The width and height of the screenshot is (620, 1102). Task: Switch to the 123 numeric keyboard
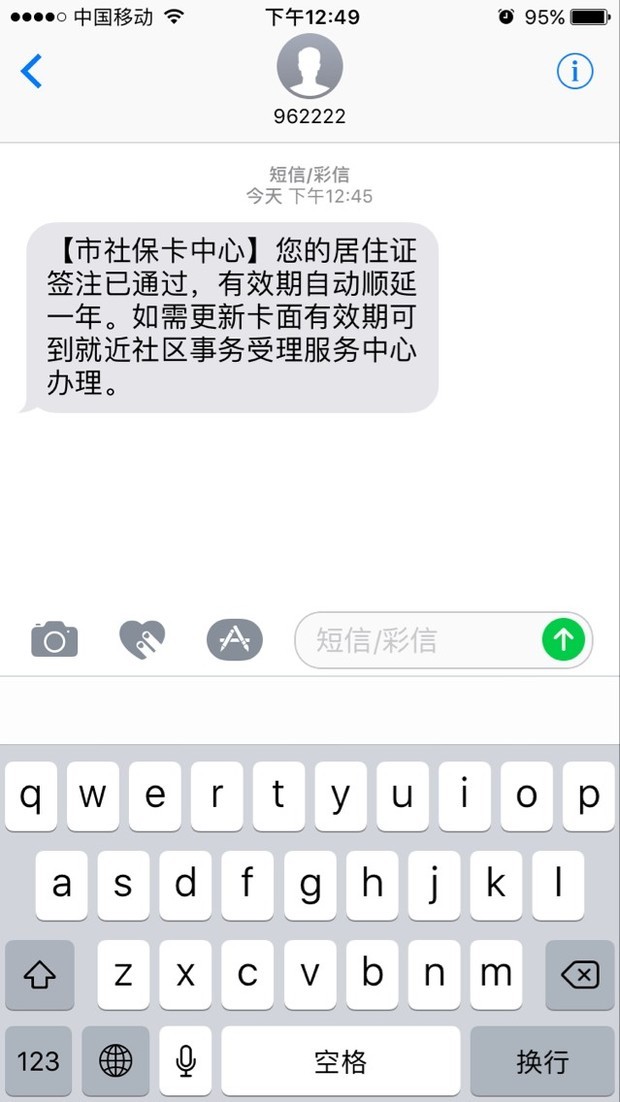[x=39, y=1061]
